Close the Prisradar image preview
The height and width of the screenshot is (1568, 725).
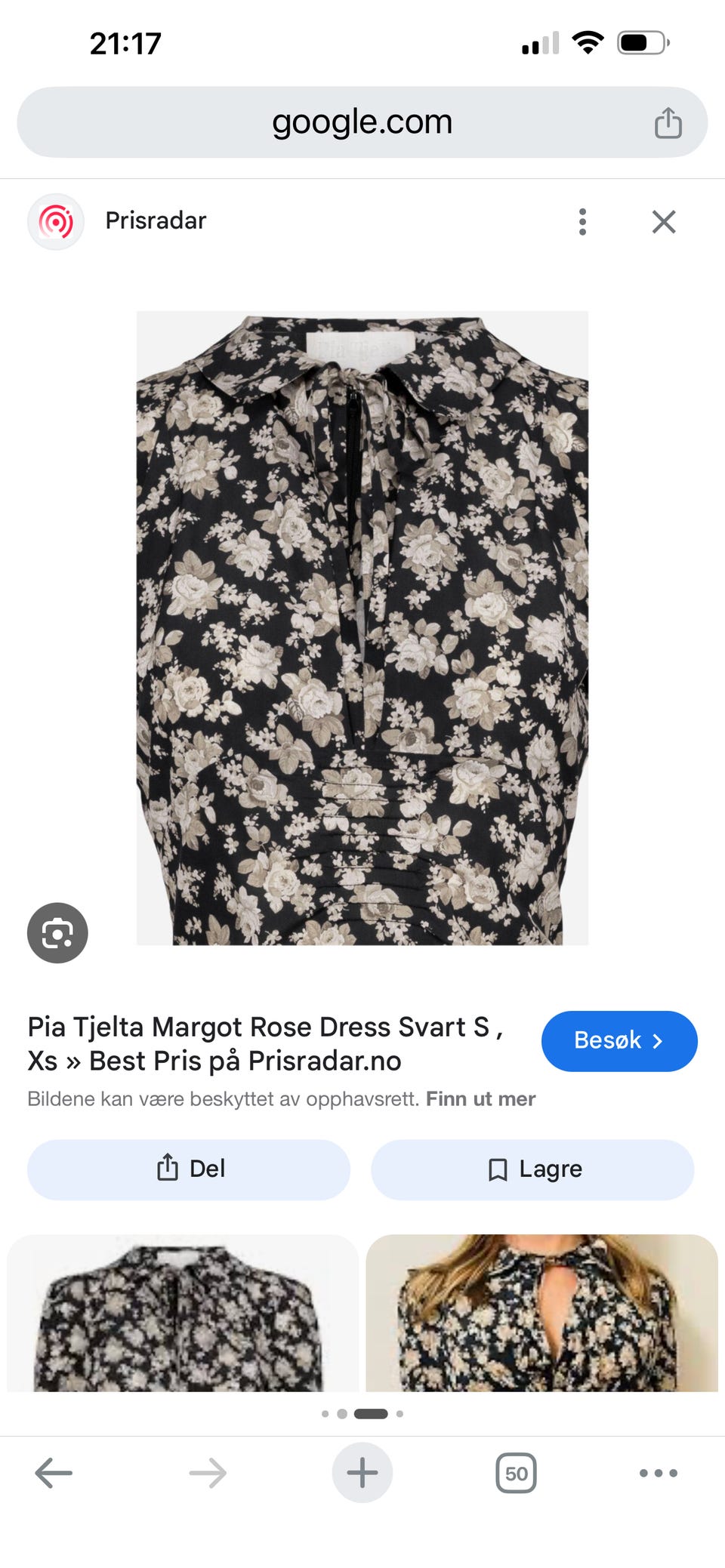tap(664, 222)
